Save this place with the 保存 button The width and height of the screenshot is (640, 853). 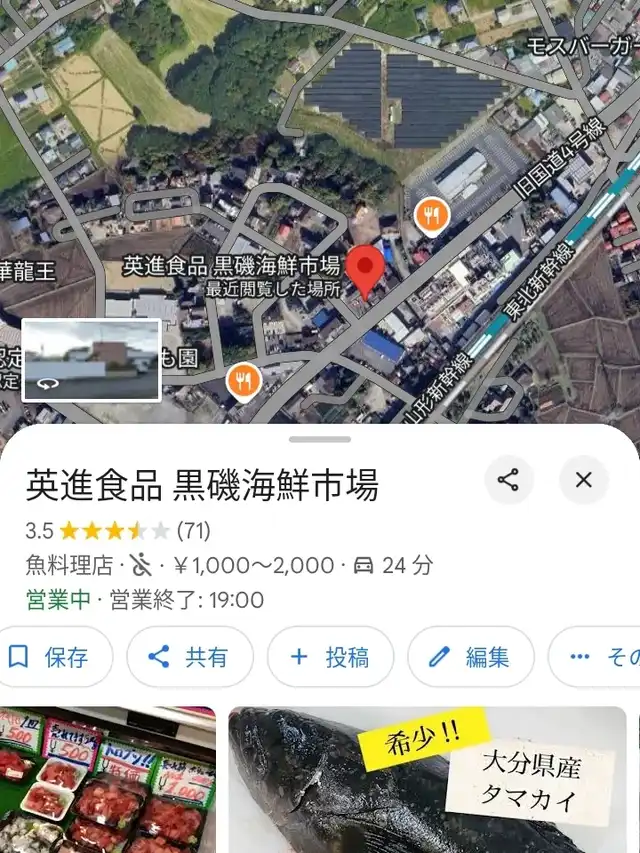(x=47, y=657)
